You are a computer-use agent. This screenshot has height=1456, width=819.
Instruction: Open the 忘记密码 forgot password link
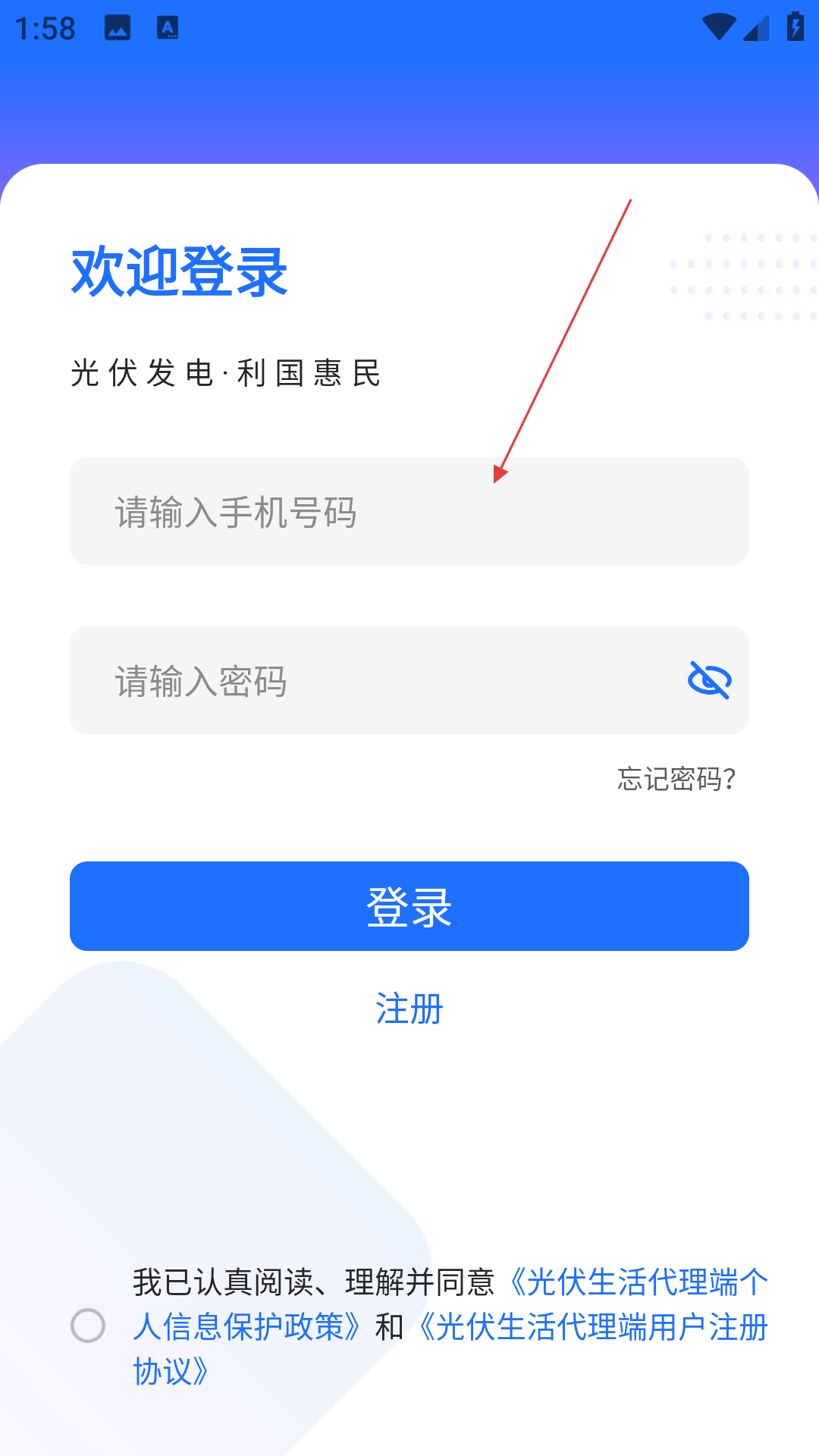tap(676, 779)
